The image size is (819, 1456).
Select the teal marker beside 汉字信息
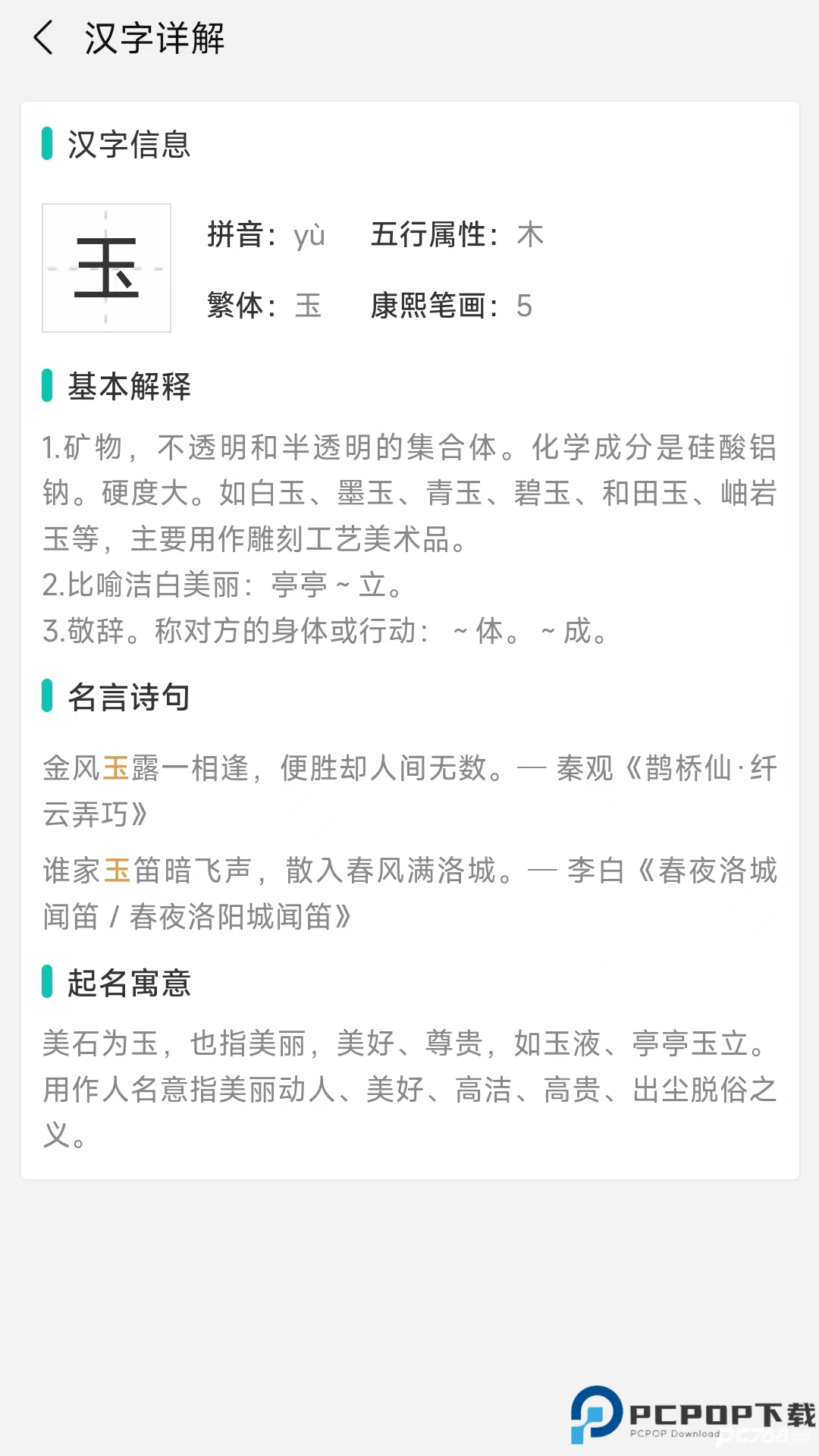[x=49, y=143]
